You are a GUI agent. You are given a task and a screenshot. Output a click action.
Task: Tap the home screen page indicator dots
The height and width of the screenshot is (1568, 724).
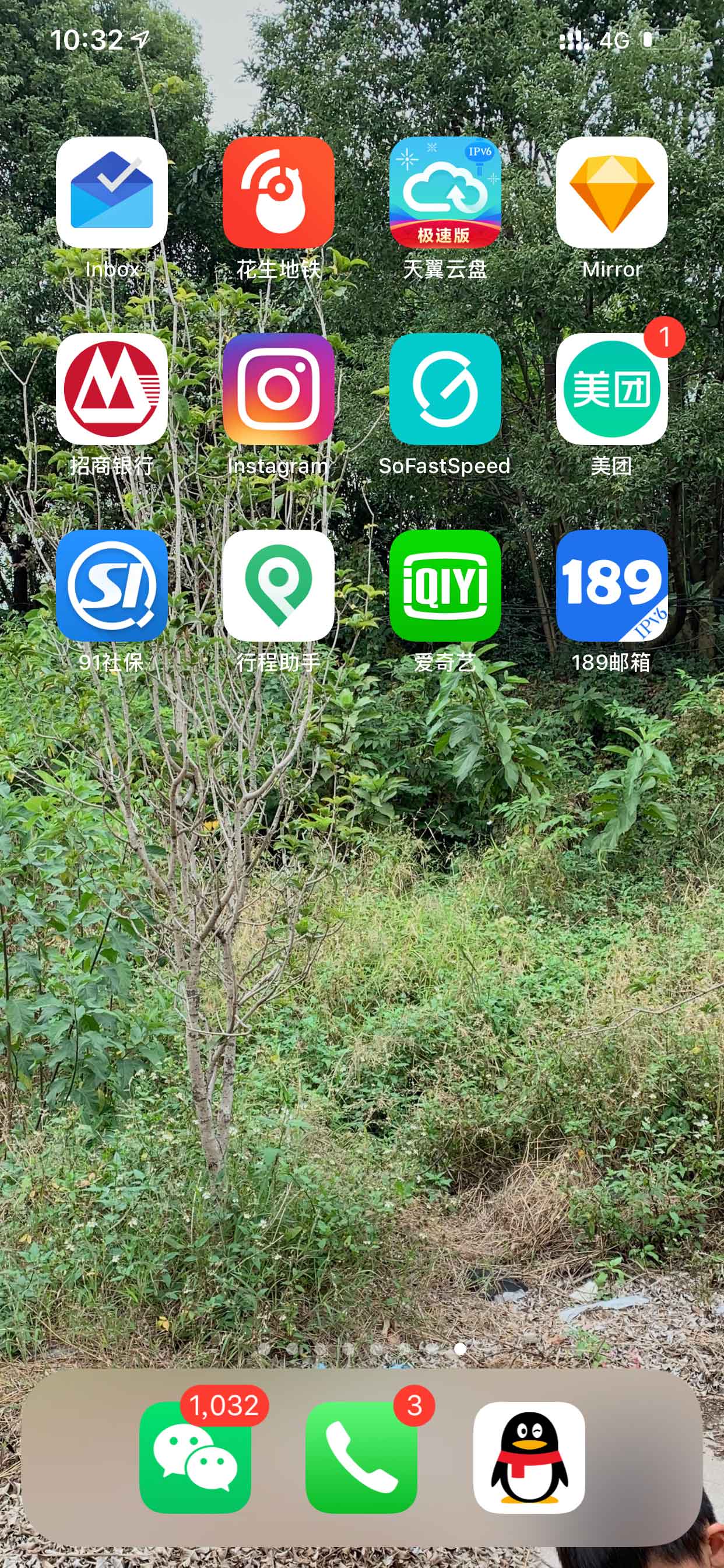(363, 1349)
